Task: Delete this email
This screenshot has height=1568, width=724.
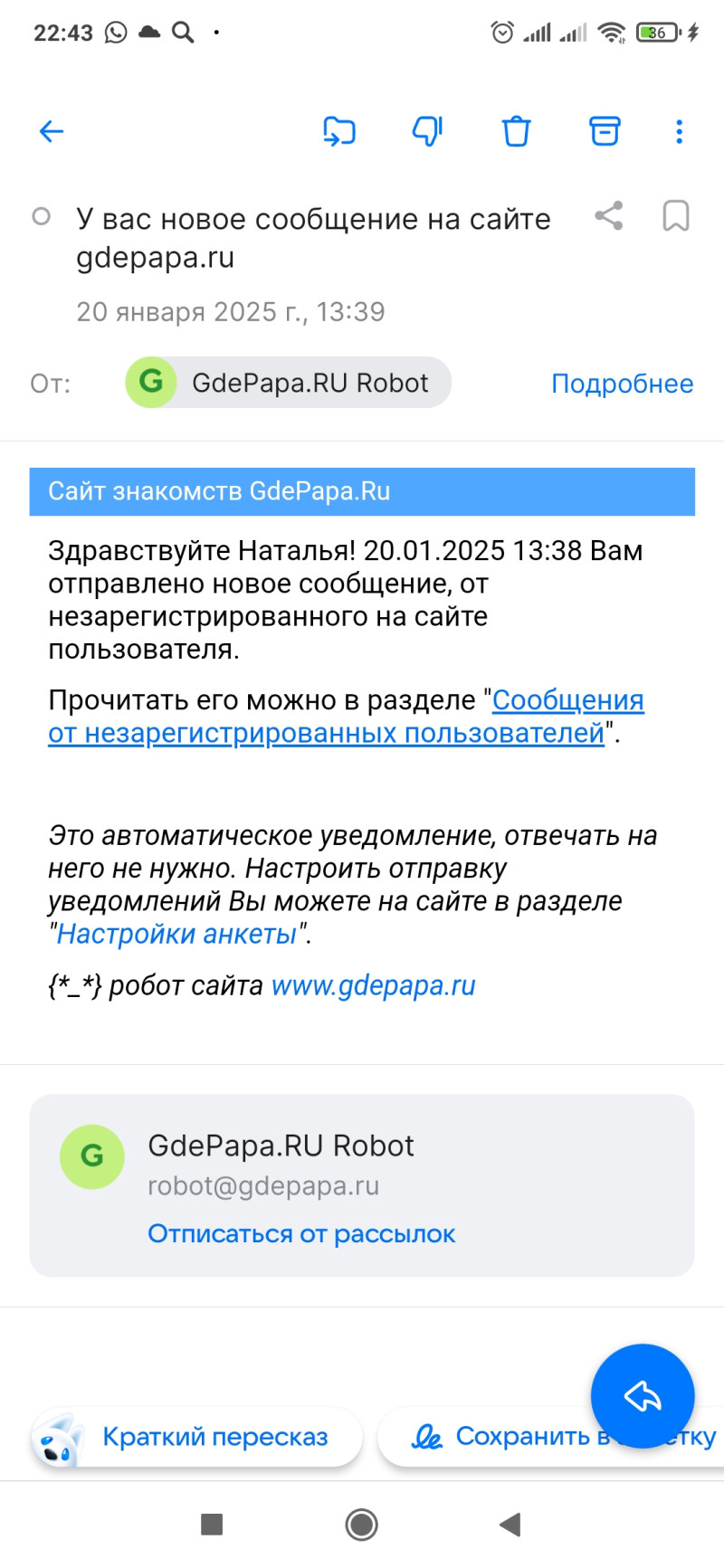Action: tap(516, 132)
